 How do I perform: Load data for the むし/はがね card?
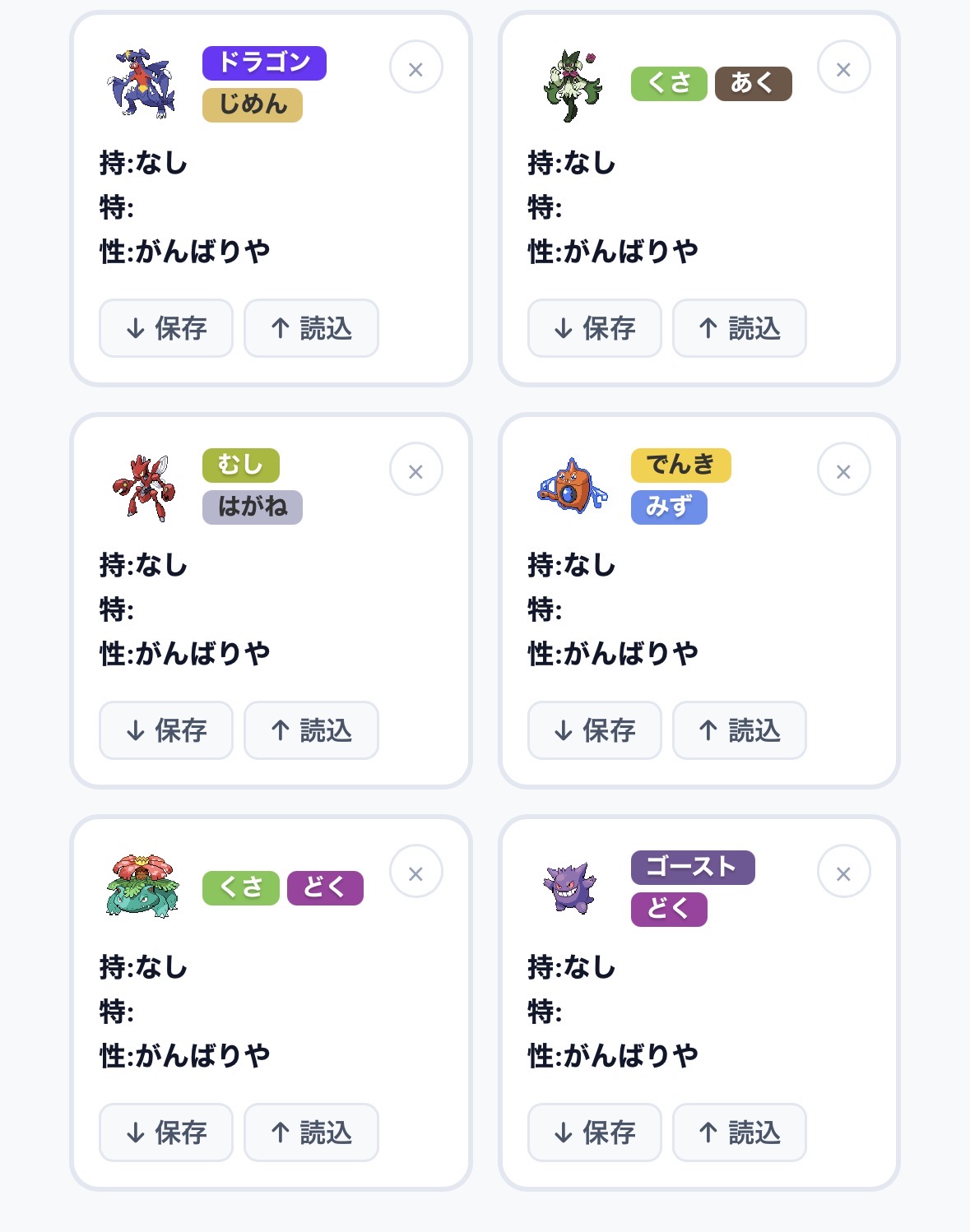coord(311,730)
